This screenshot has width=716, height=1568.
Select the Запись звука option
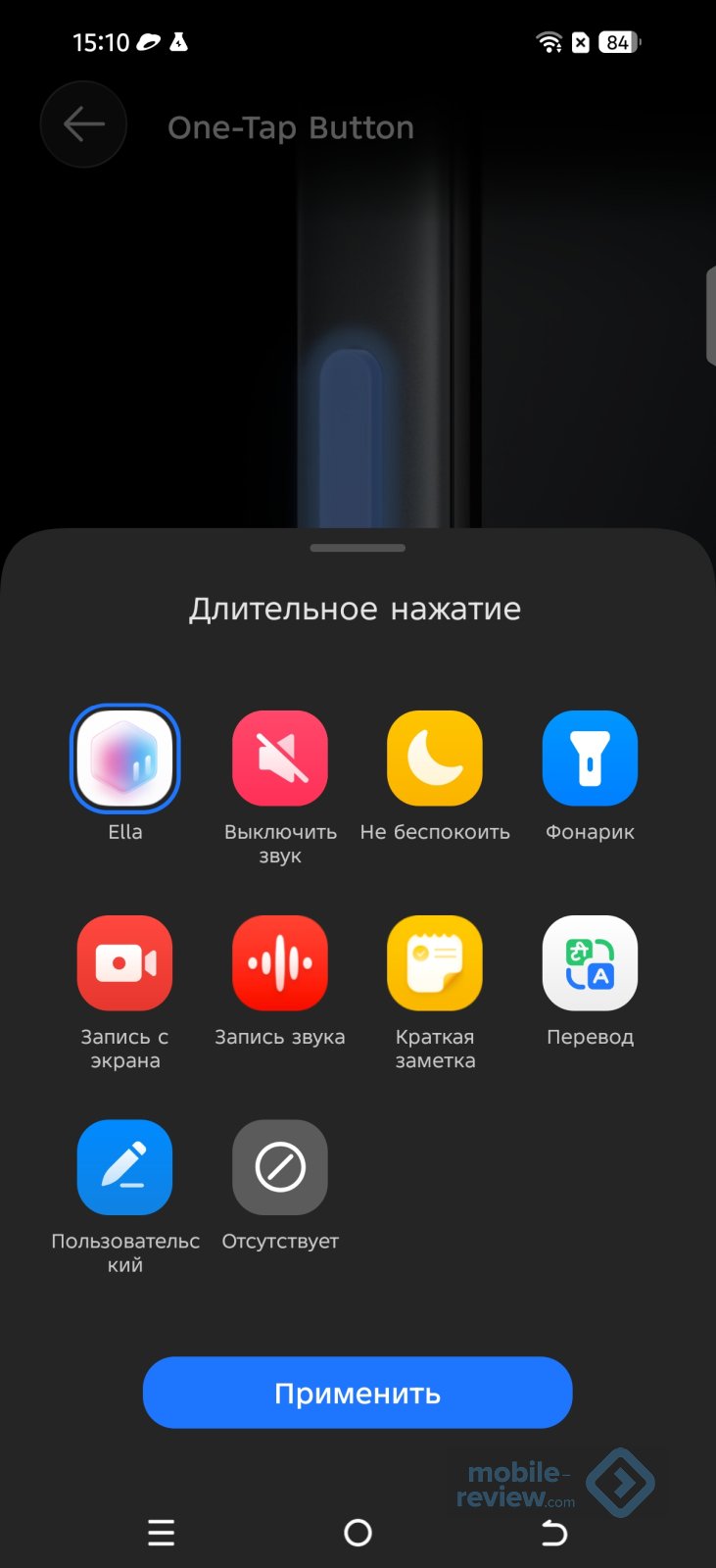[x=280, y=962]
